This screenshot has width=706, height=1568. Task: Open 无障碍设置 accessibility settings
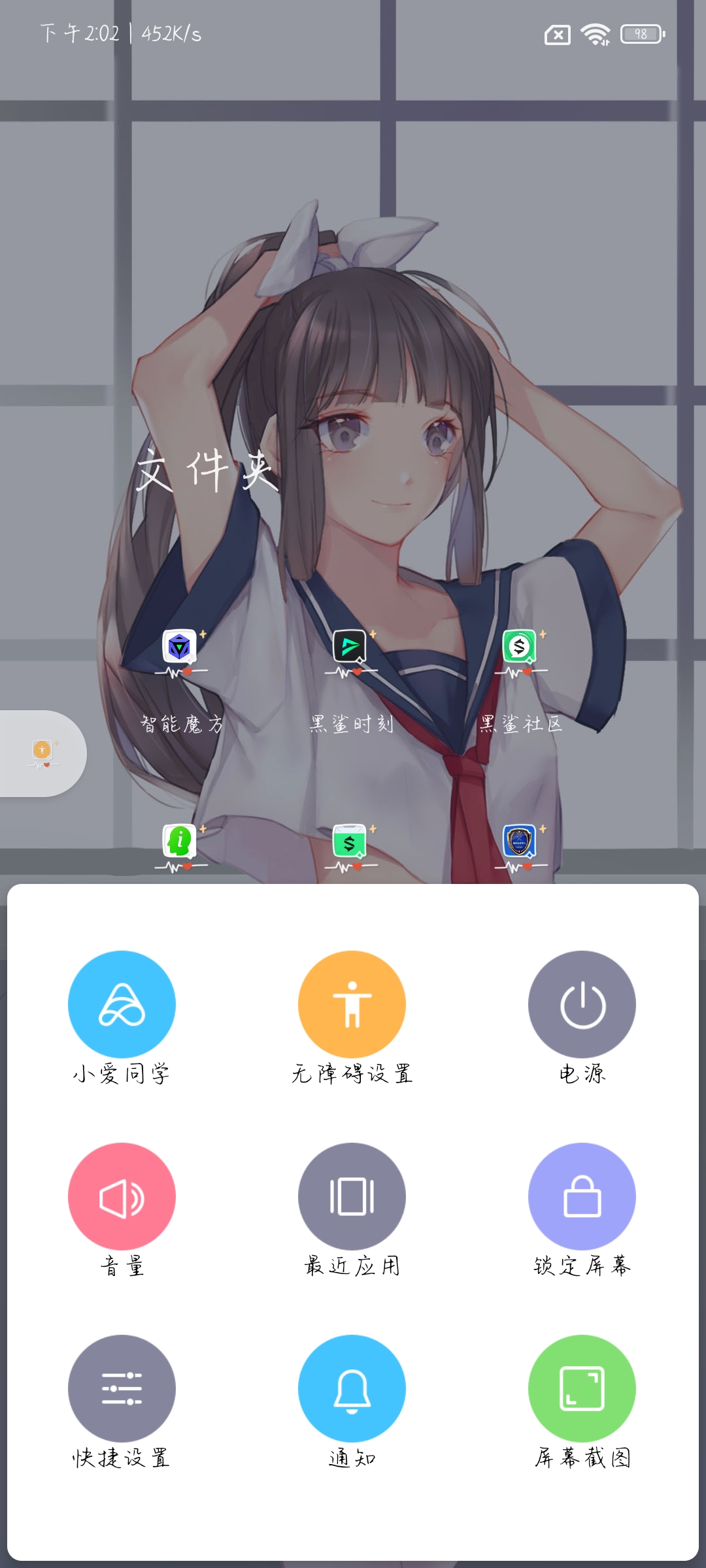pyautogui.click(x=352, y=1004)
